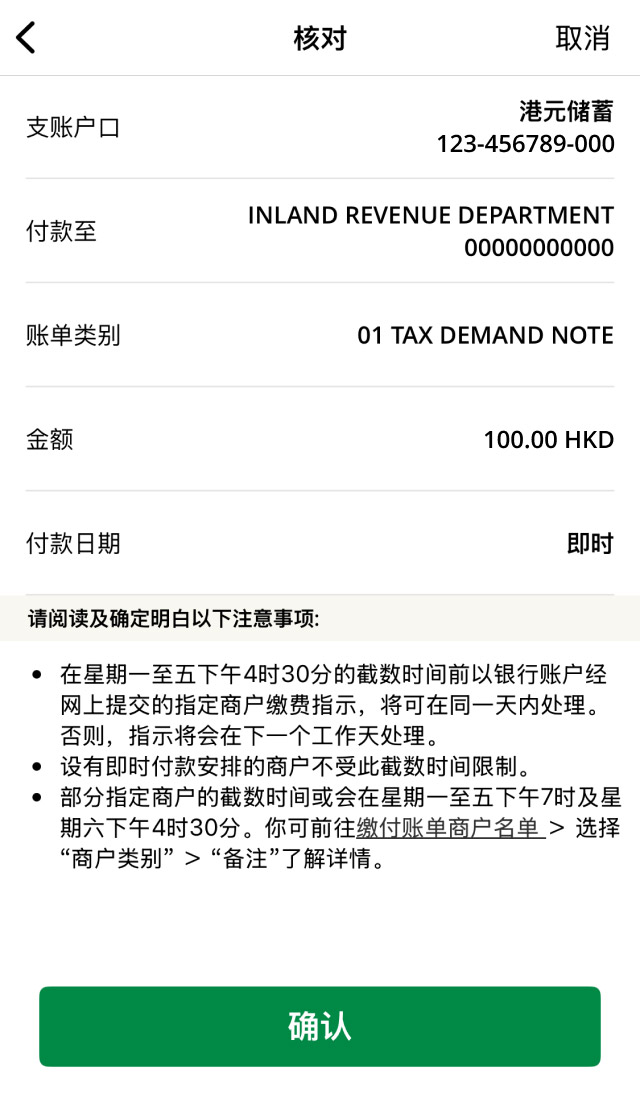Tap 取消 to cancel the payment

coord(582,38)
